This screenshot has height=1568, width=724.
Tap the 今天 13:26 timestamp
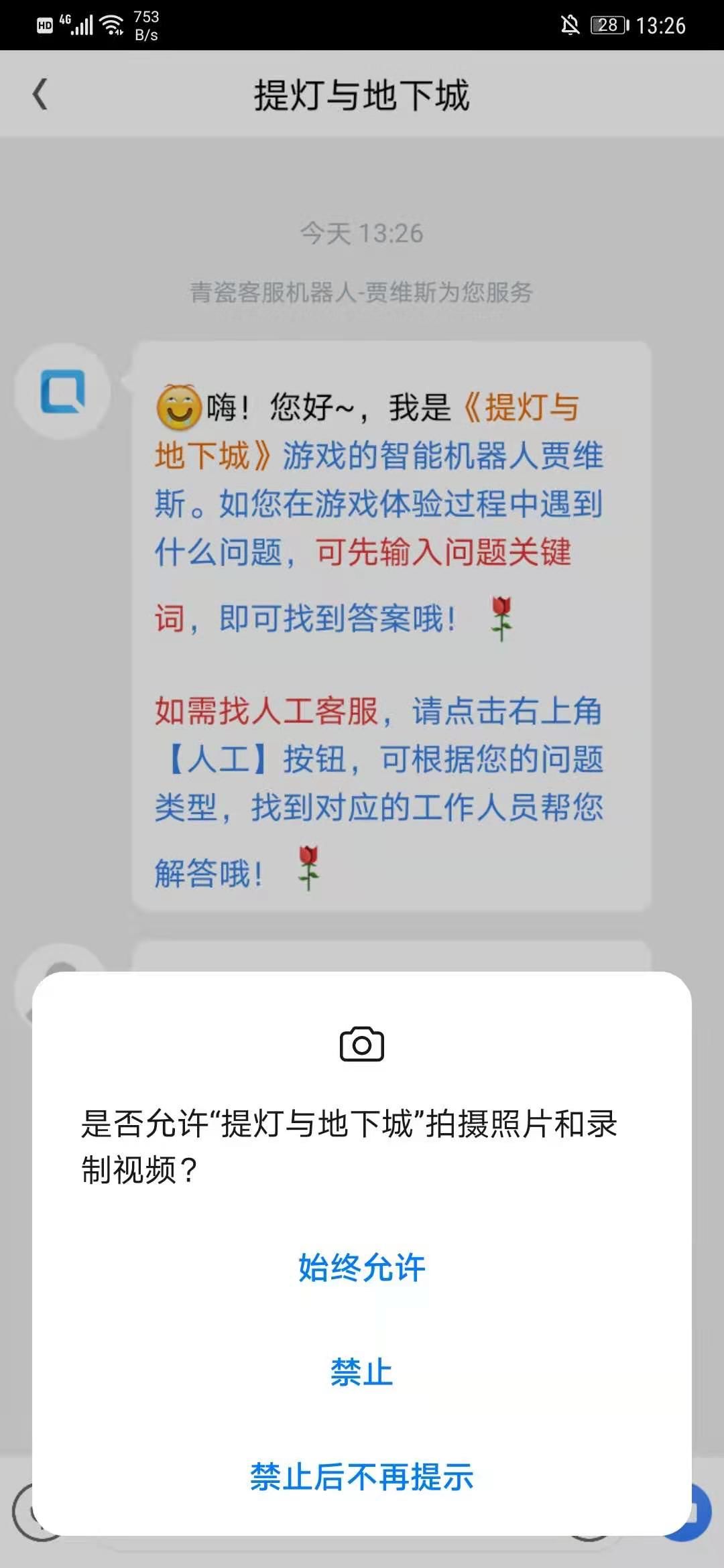pos(362,233)
